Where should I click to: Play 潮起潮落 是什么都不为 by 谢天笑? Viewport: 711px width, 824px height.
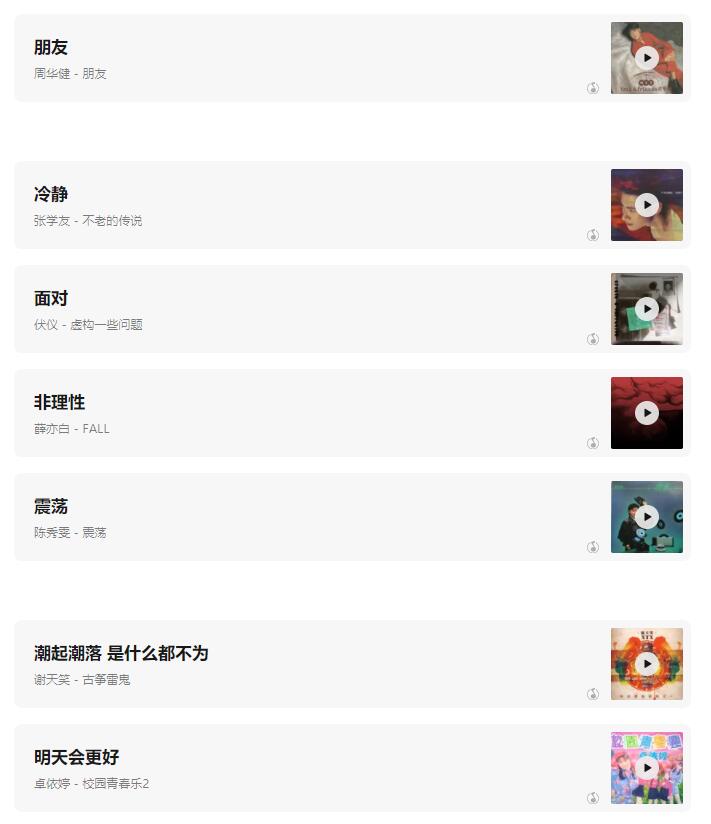point(647,664)
